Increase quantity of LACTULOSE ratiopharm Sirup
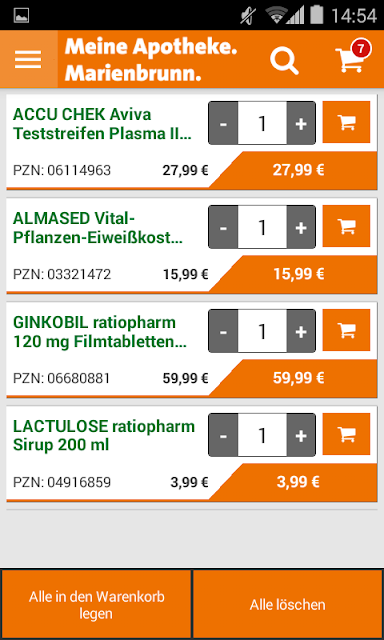Viewport: 384px width, 640px height. pos(301,436)
